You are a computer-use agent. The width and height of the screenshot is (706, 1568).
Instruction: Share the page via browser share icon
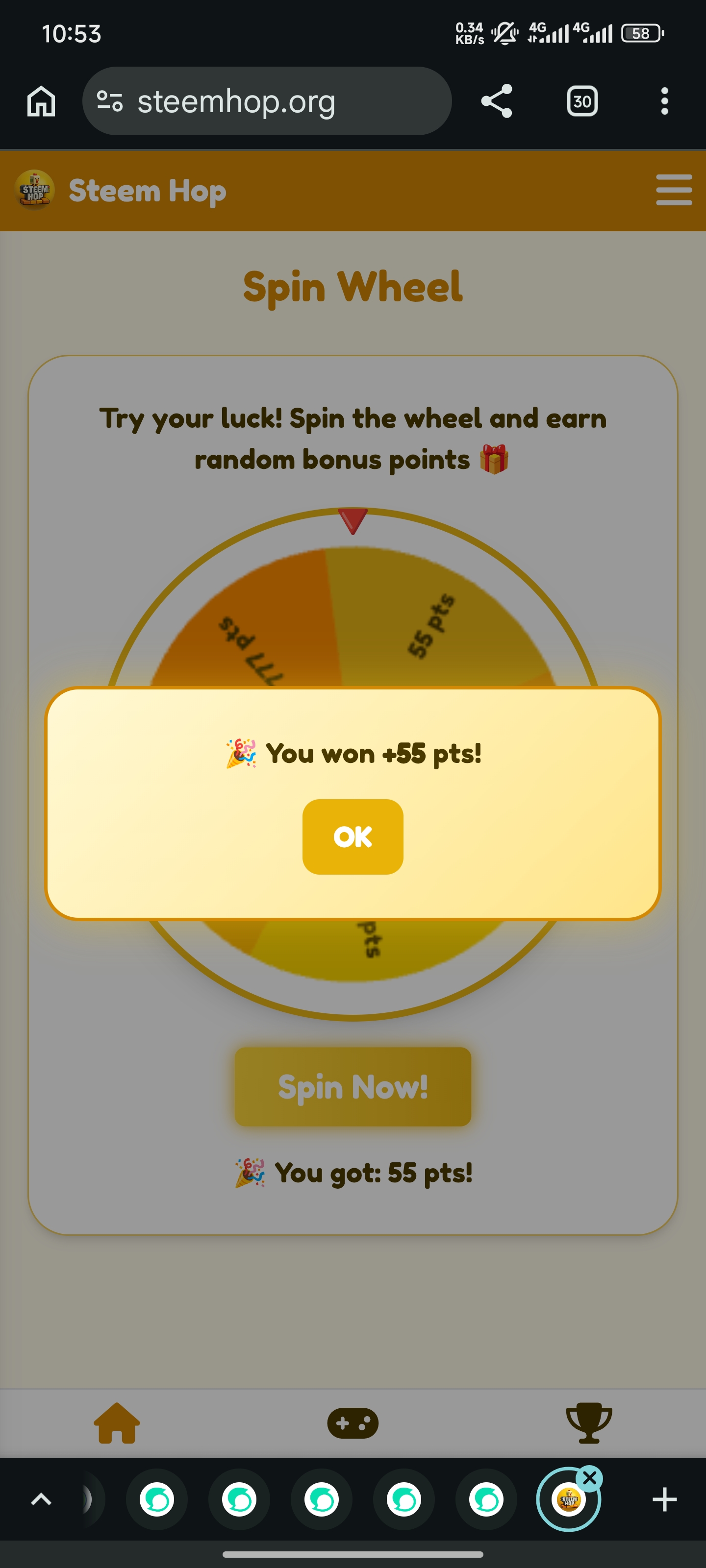click(497, 101)
